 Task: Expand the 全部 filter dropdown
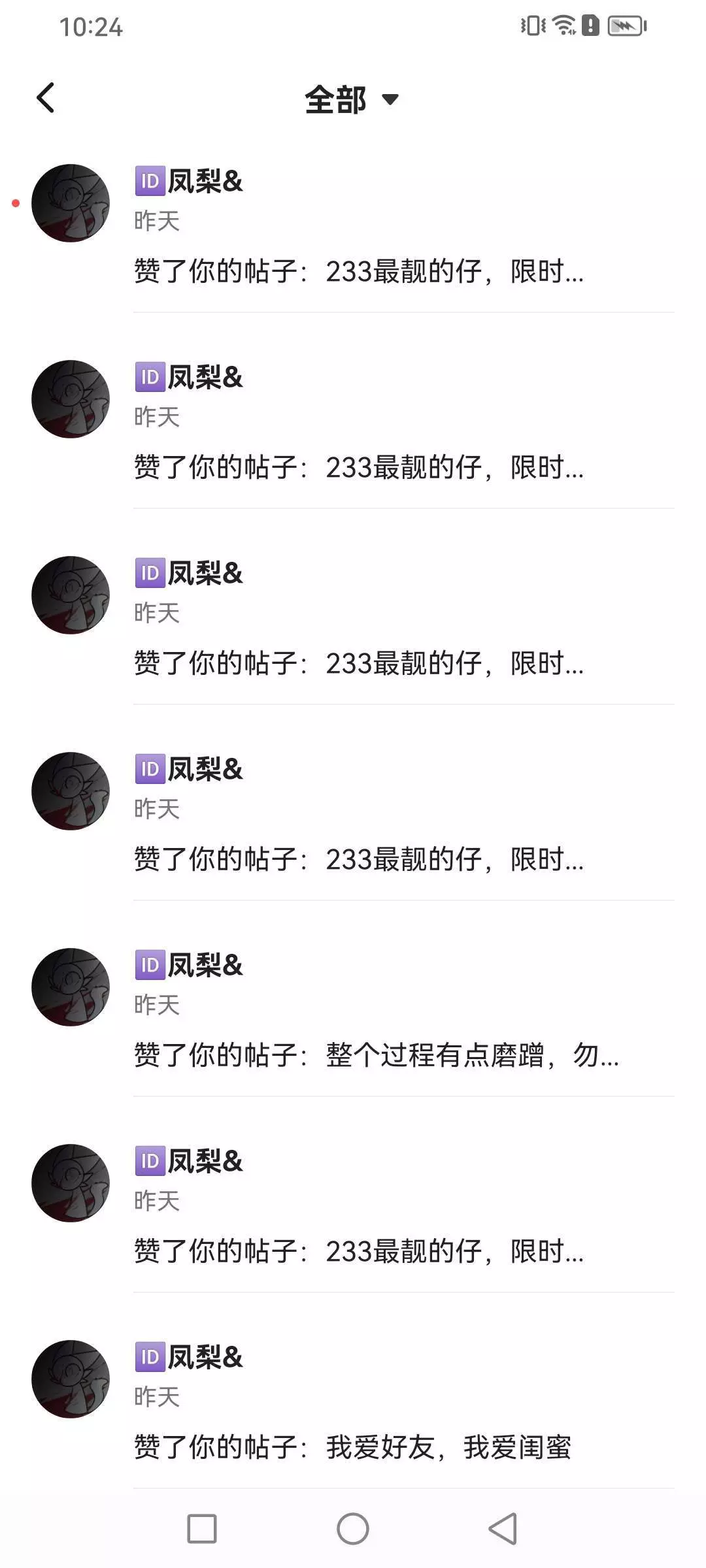click(x=352, y=100)
